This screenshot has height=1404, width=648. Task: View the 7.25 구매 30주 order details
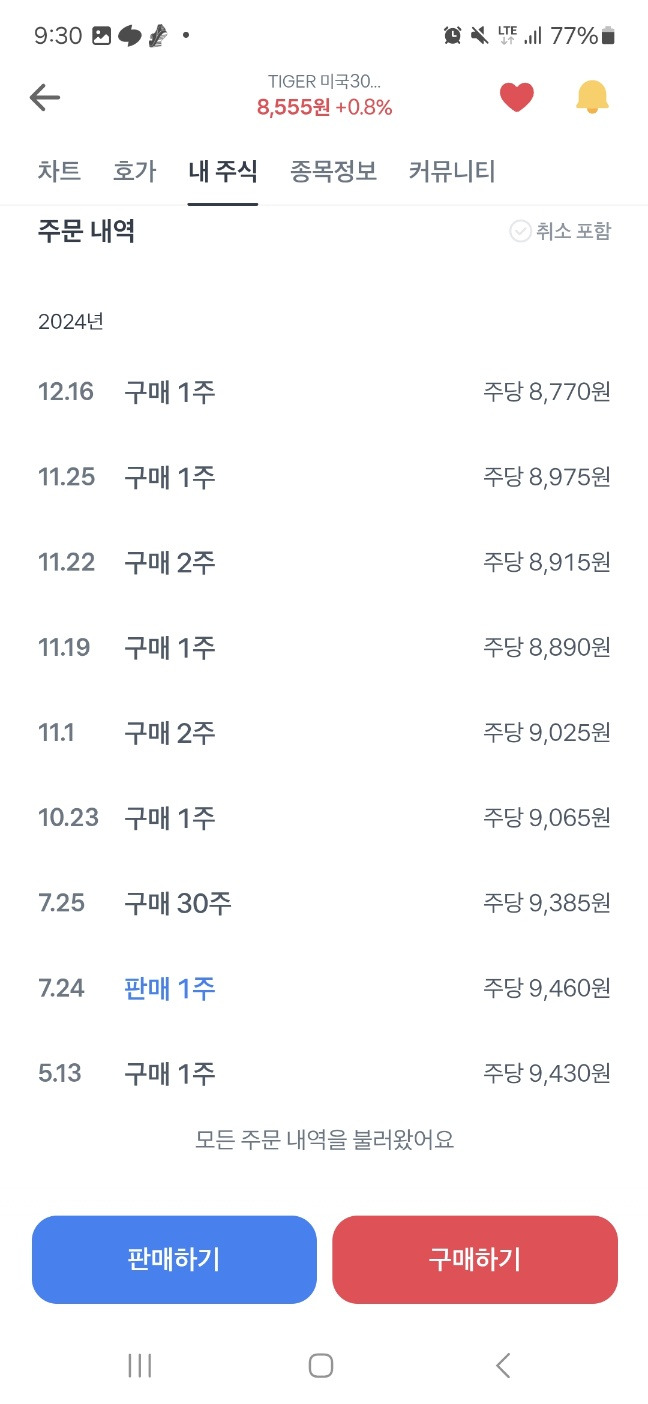tap(324, 903)
